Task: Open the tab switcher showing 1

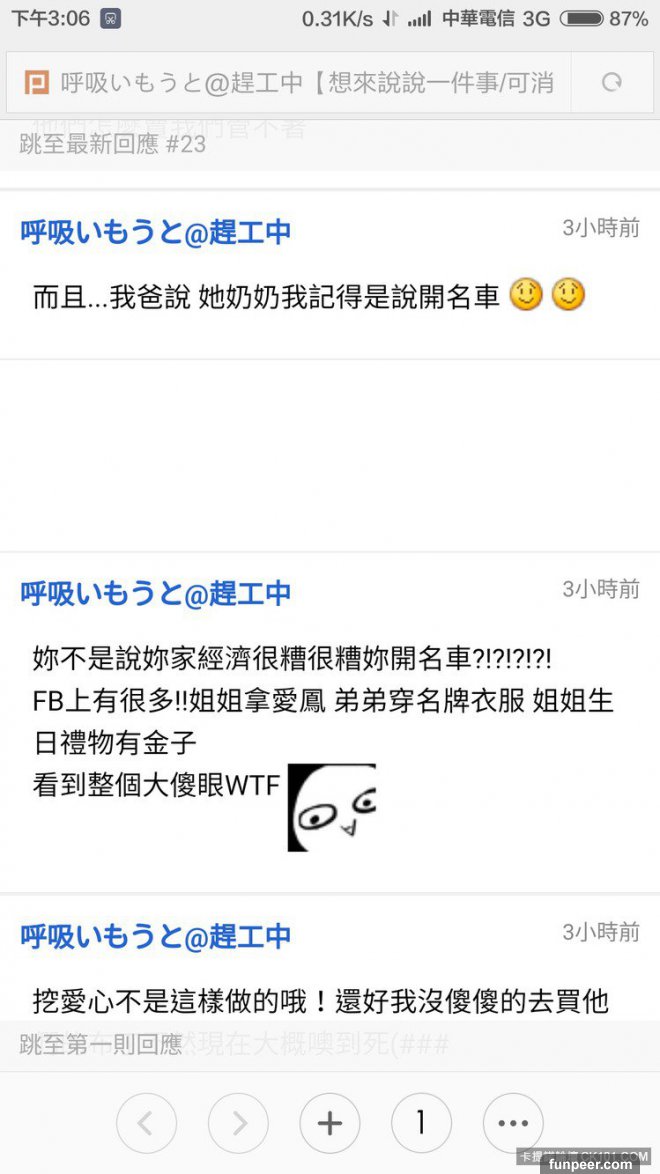Action: click(x=421, y=1123)
